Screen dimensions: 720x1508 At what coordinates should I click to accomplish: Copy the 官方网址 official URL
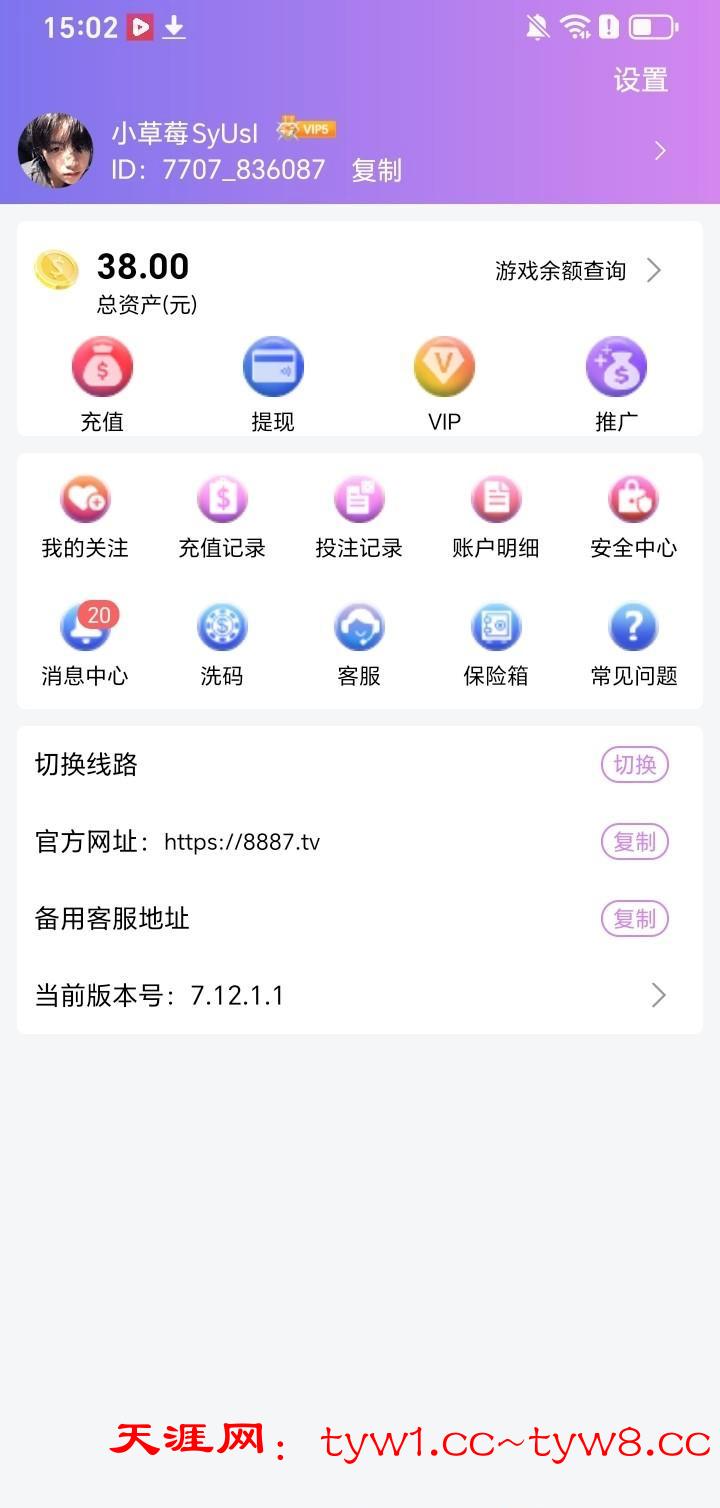click(x=634, y=842)
